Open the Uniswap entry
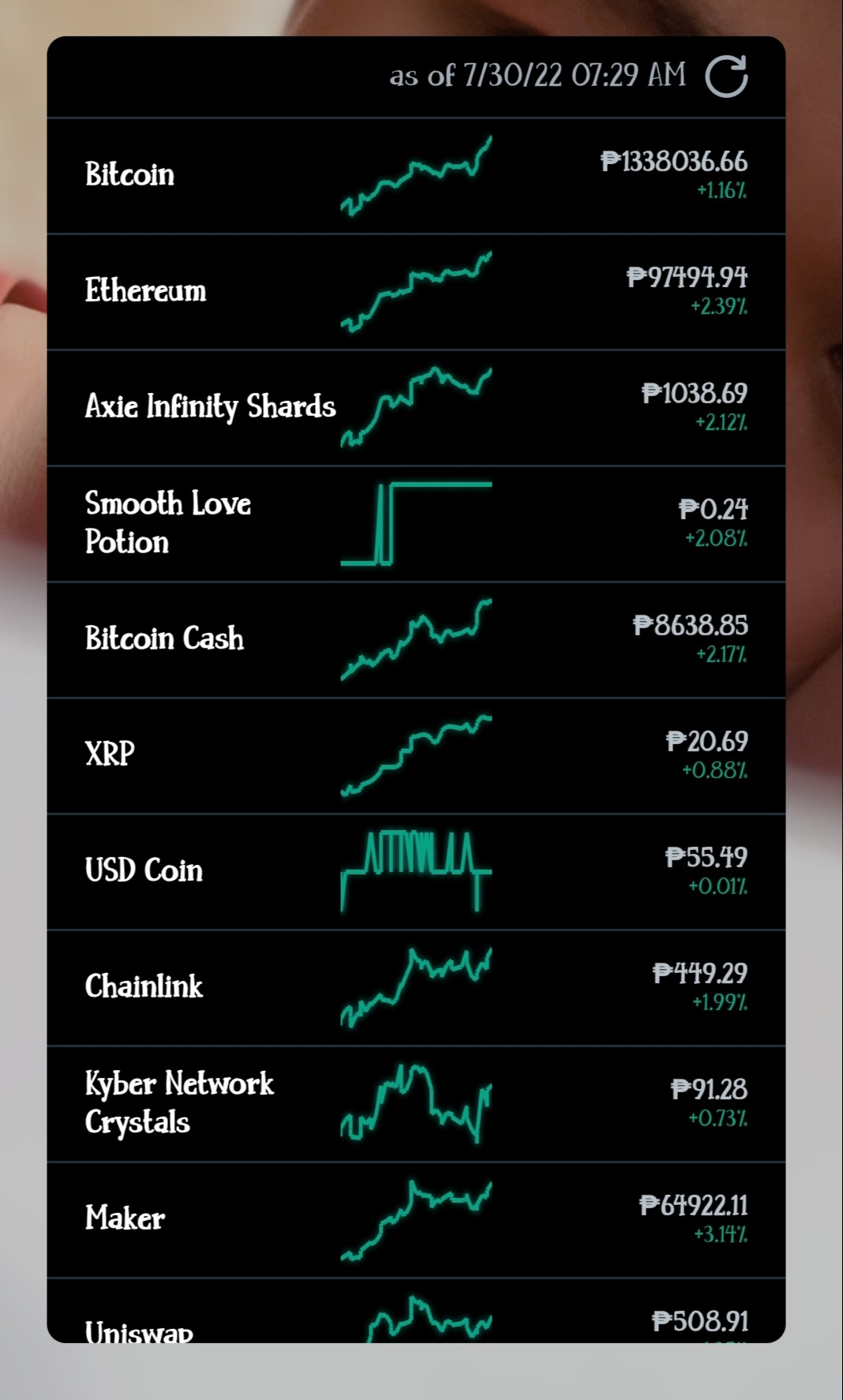This screenshot has height=1400, width=843. 416,1311
